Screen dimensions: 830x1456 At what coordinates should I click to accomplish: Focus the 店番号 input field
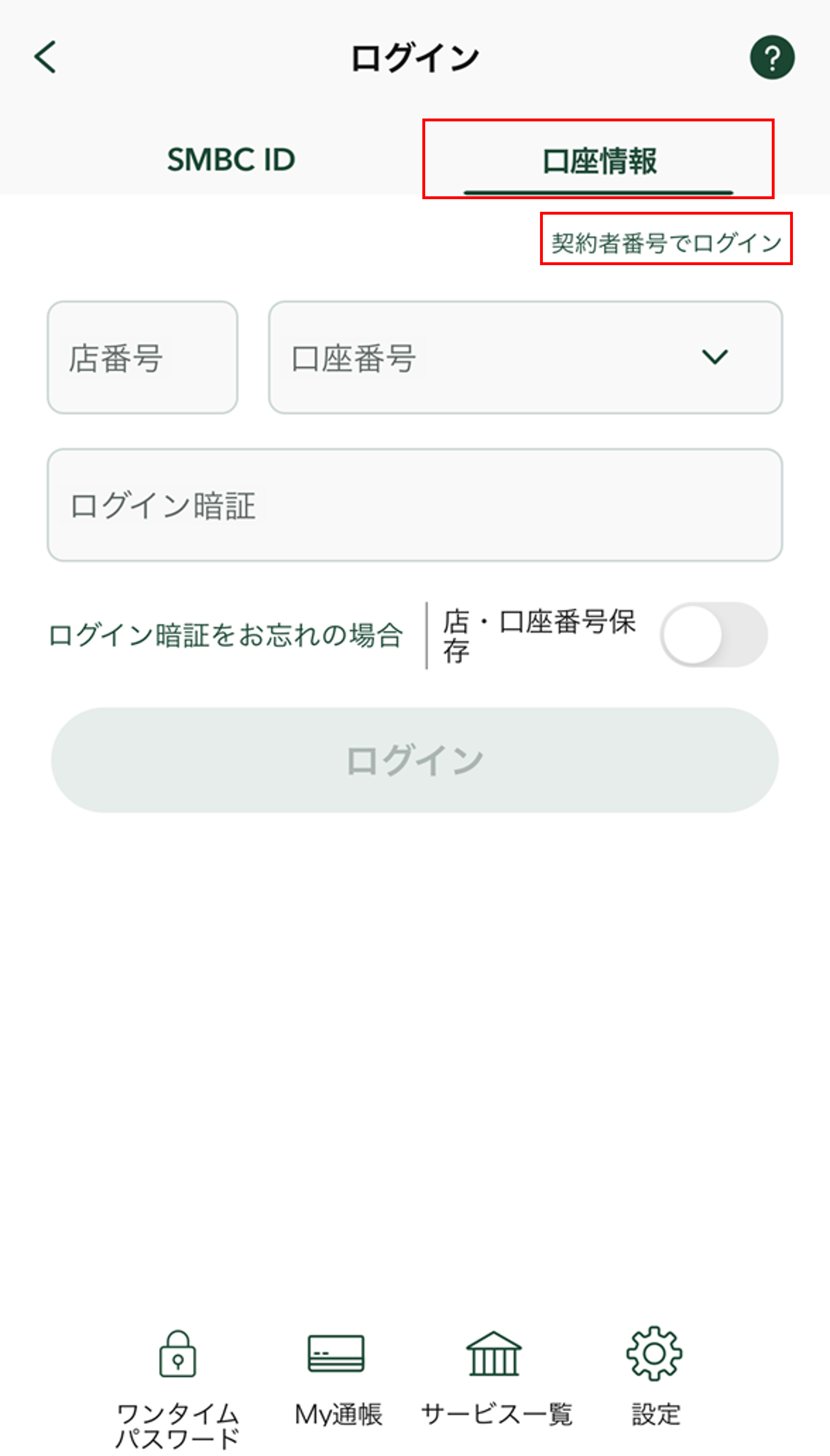click(x=143, y=358)
